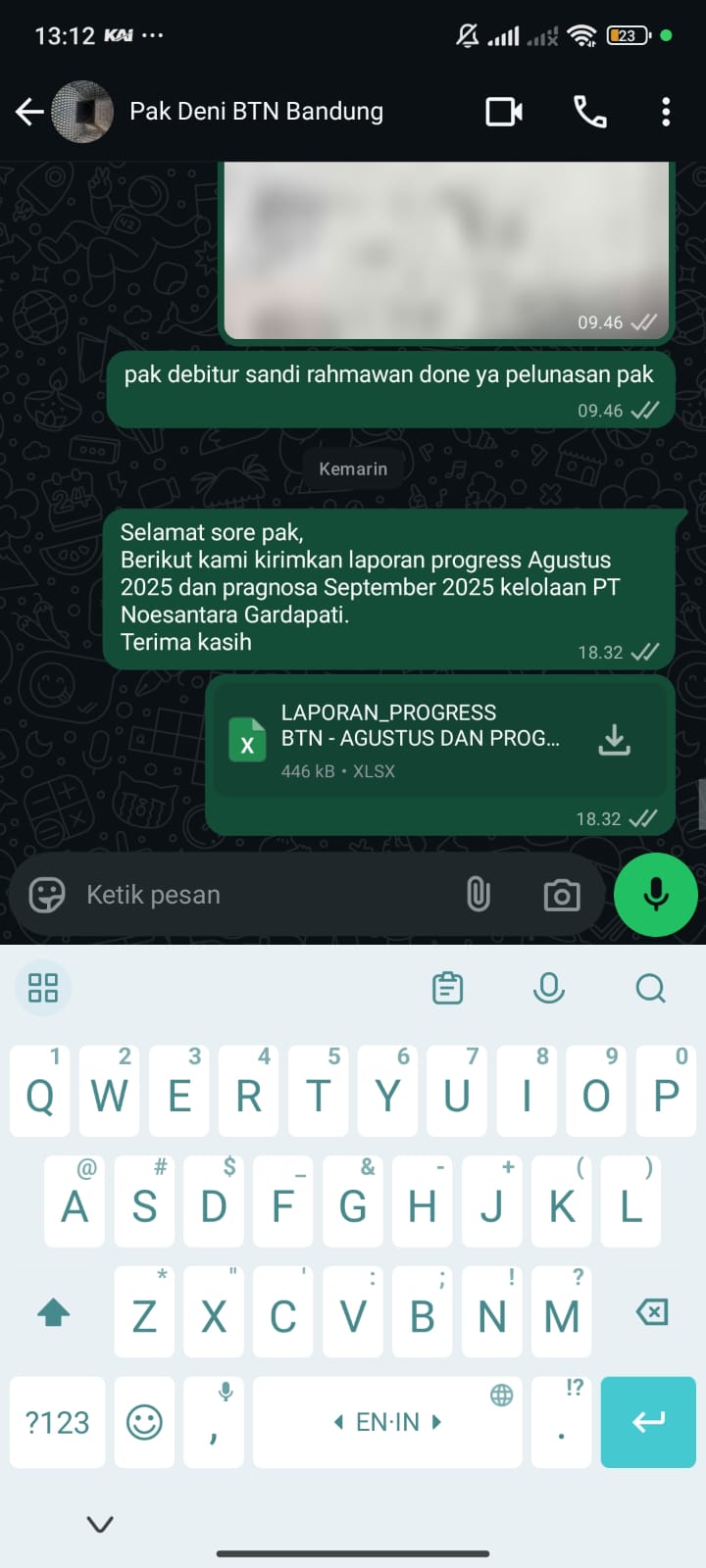Open the keyboard tools grid menu

tap(43, 988)
